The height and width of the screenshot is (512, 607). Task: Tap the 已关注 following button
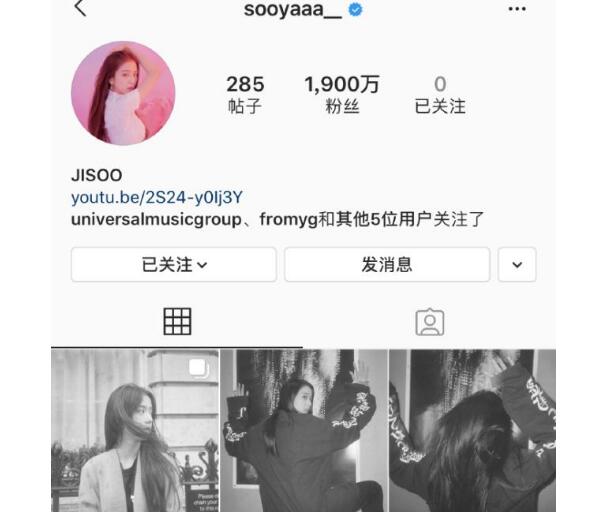click(174, 265)
